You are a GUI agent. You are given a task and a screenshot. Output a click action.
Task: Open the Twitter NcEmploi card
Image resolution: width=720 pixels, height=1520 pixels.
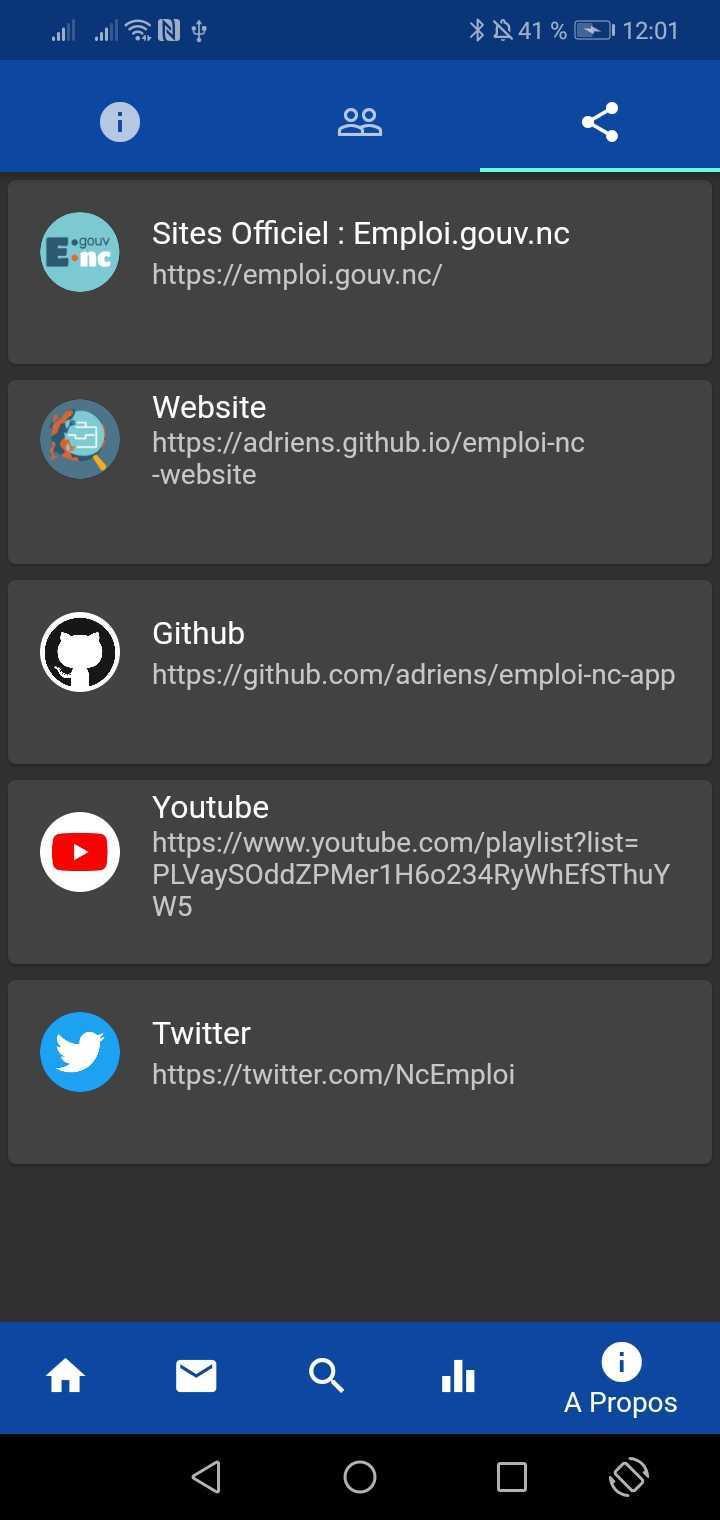click(360, 1071)
